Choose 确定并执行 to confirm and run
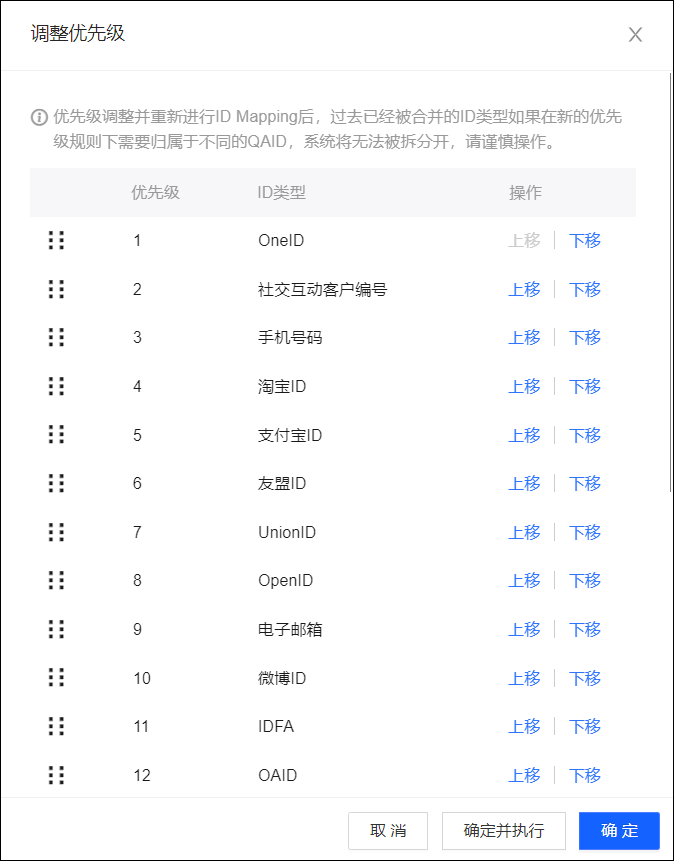 click(x=504, y=831)
